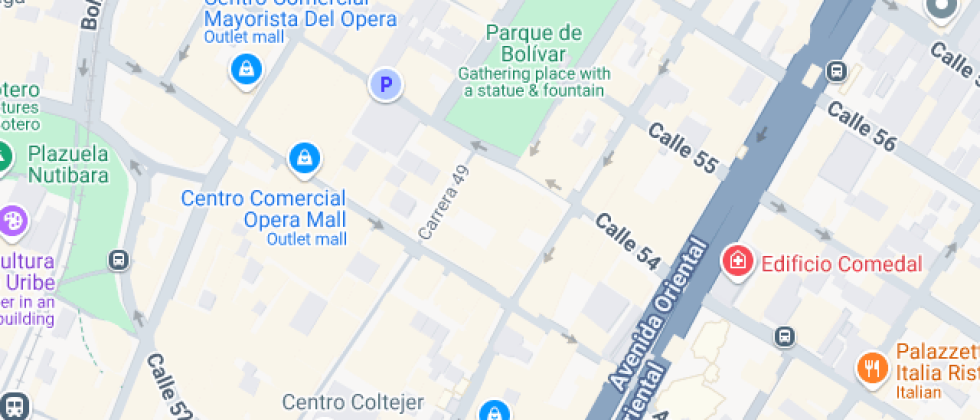Tap the Plazuela Nutibara park marker
The width and height of the screenshot is (980, 420).
pos(3,155)
